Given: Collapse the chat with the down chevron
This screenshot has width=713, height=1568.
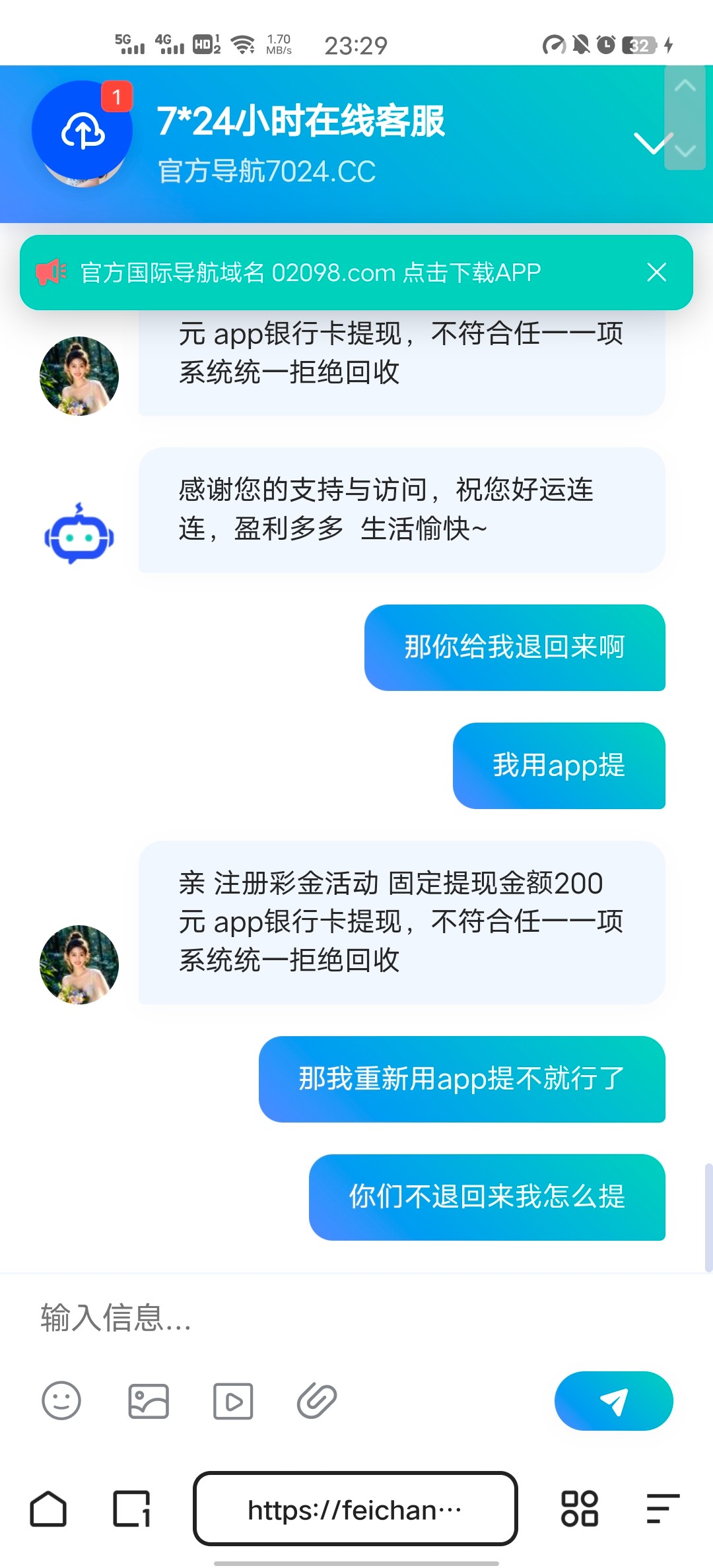Looking at the screenshot, I should coord(652,143).
